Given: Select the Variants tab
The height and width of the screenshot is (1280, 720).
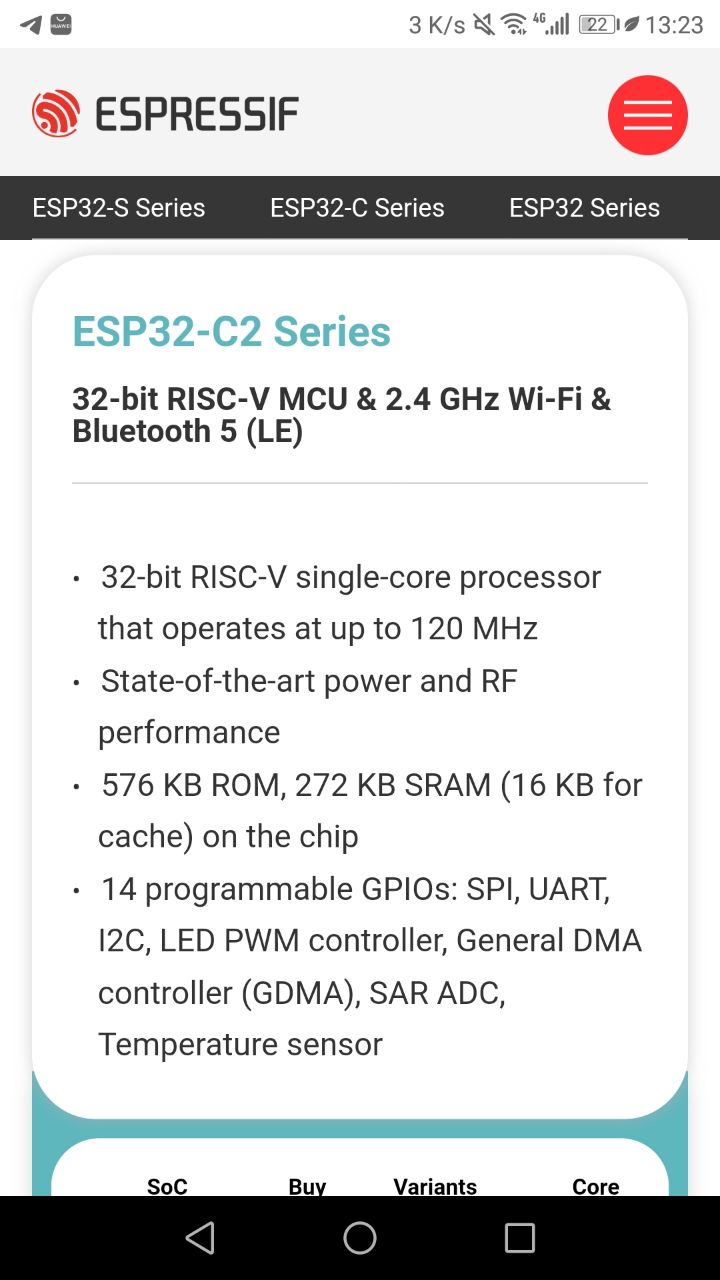Looking at the screenshot, I should pyautogui.click(x=435, y=1185).
